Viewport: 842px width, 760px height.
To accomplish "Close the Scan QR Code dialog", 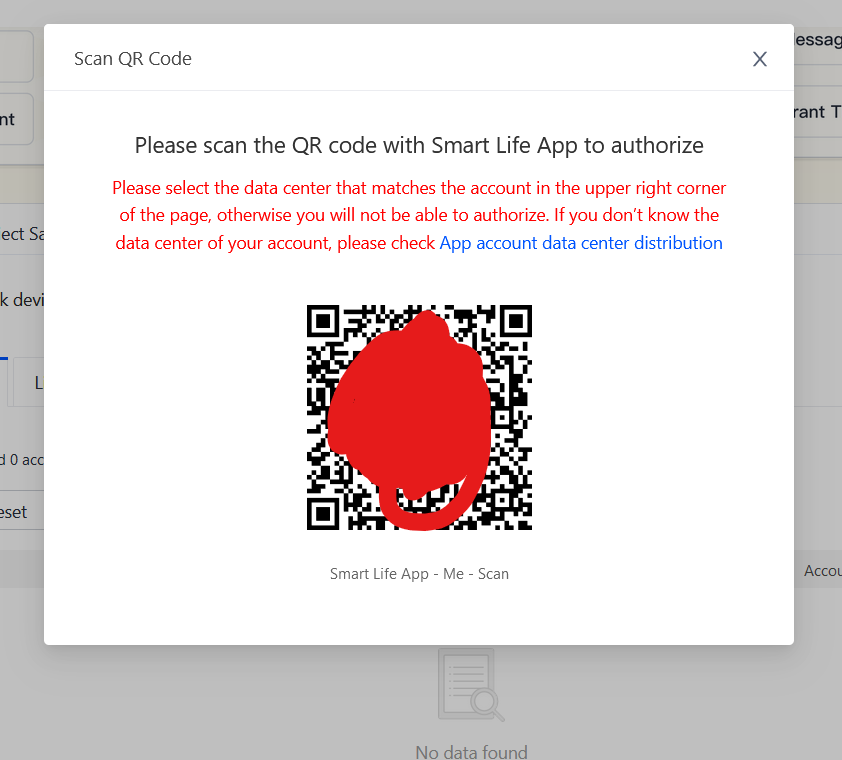I will click(760, 59).
